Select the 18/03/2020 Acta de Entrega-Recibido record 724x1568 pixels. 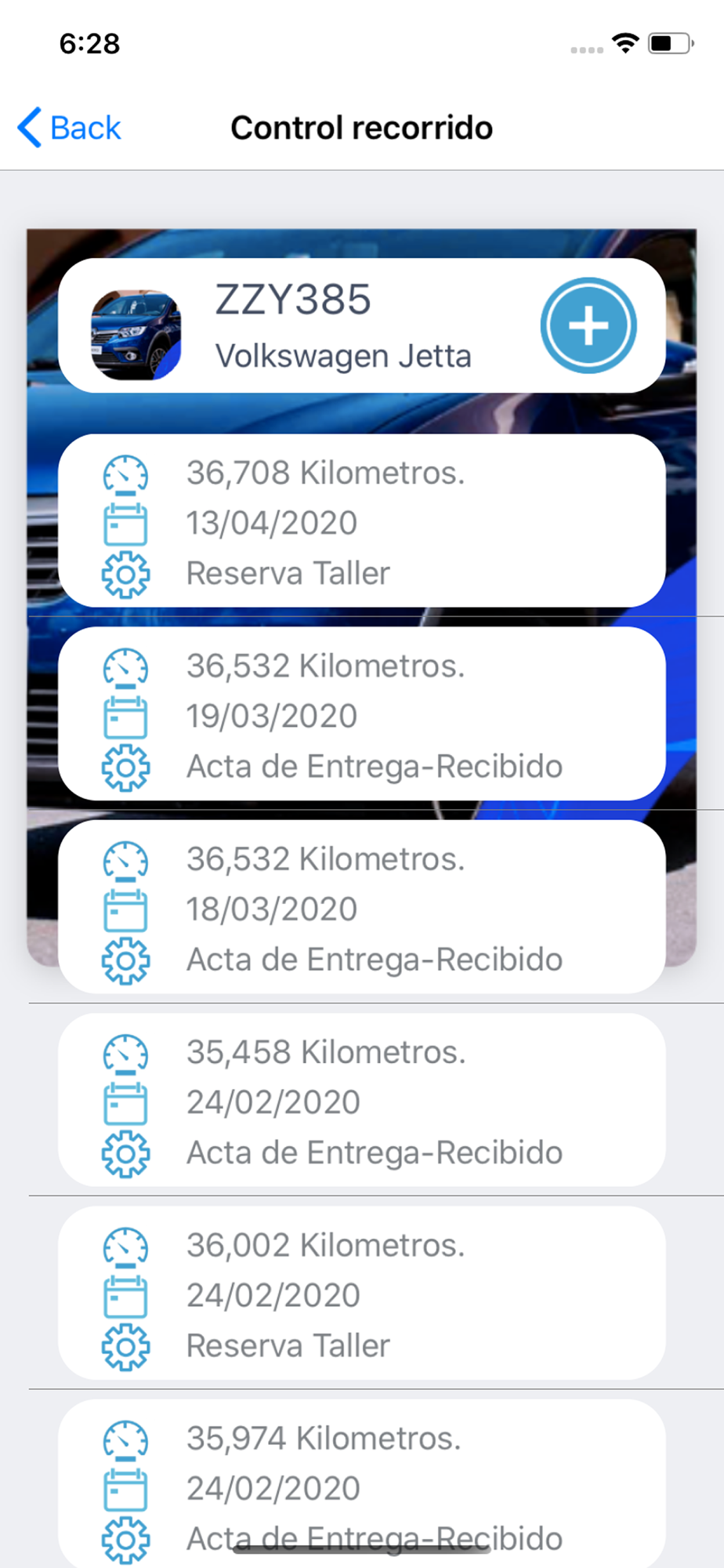click(x=361, y=908)
